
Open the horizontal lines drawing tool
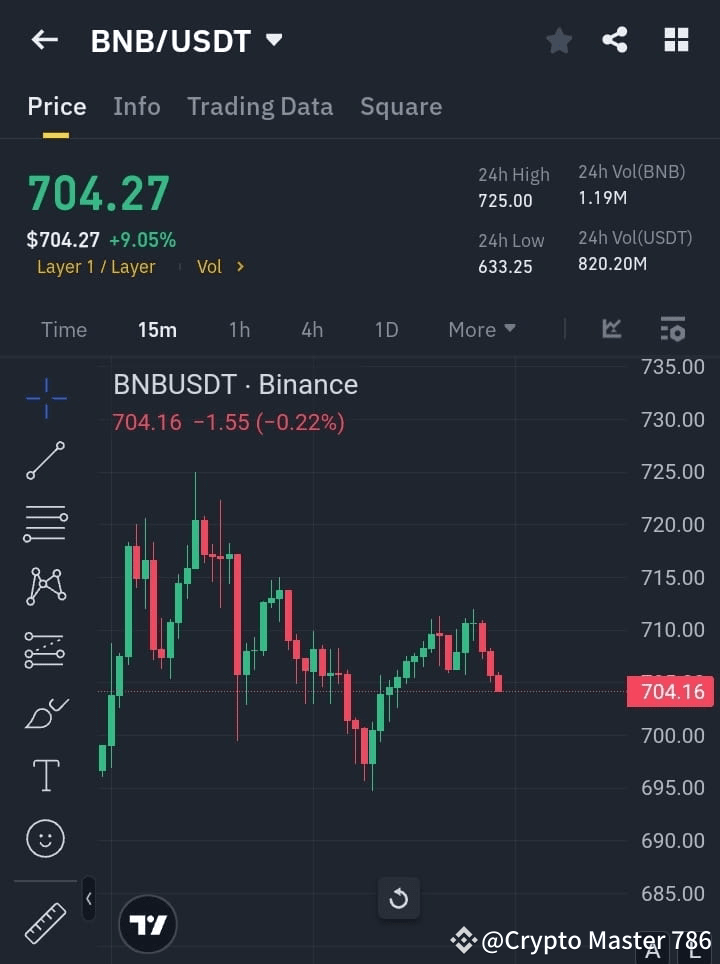click(x=45, y=524)
